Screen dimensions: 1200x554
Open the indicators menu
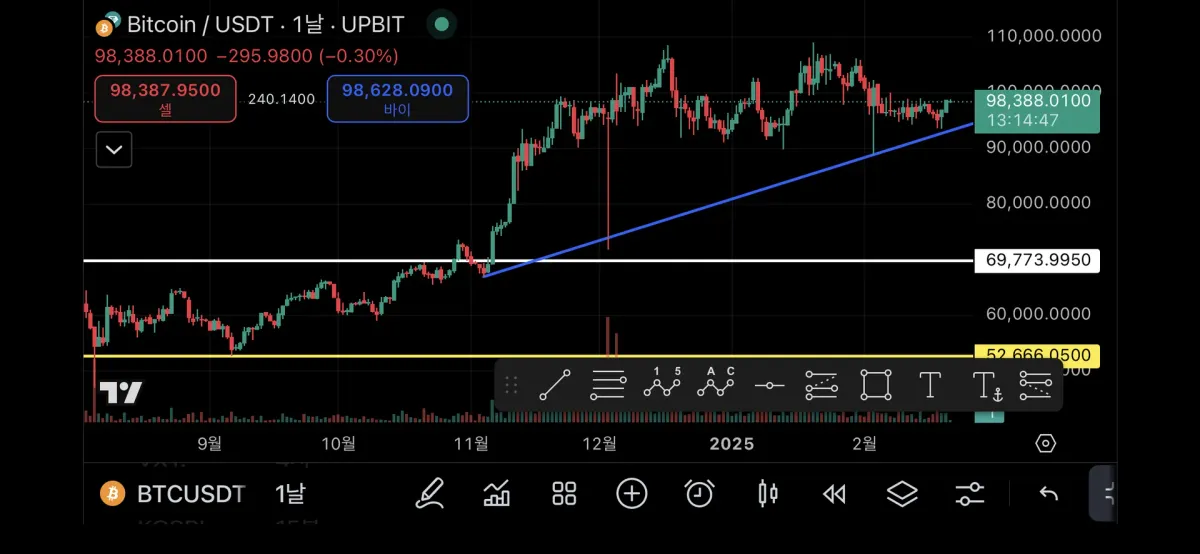(x=497, y=493)
